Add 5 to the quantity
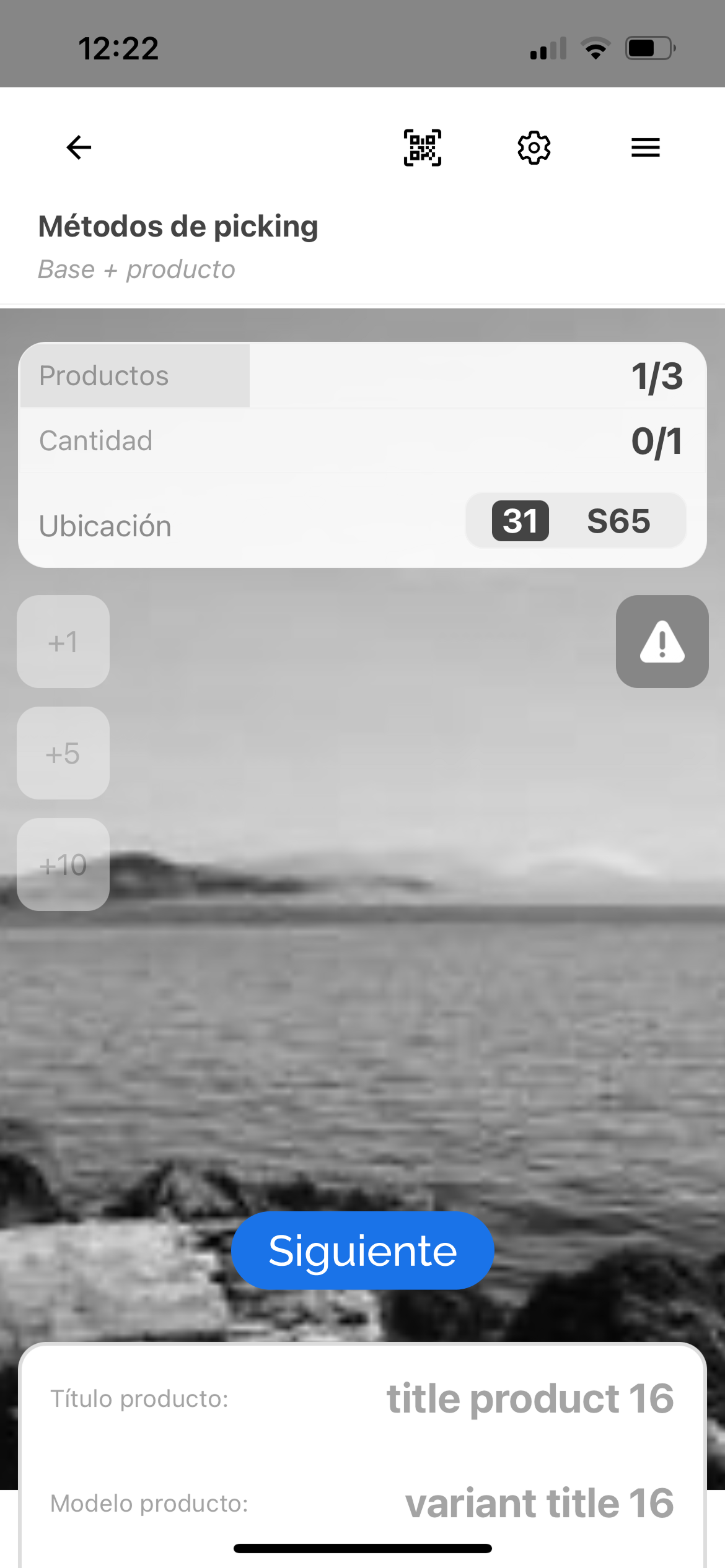The image size is (725, 1568). [x=63, y=753]
